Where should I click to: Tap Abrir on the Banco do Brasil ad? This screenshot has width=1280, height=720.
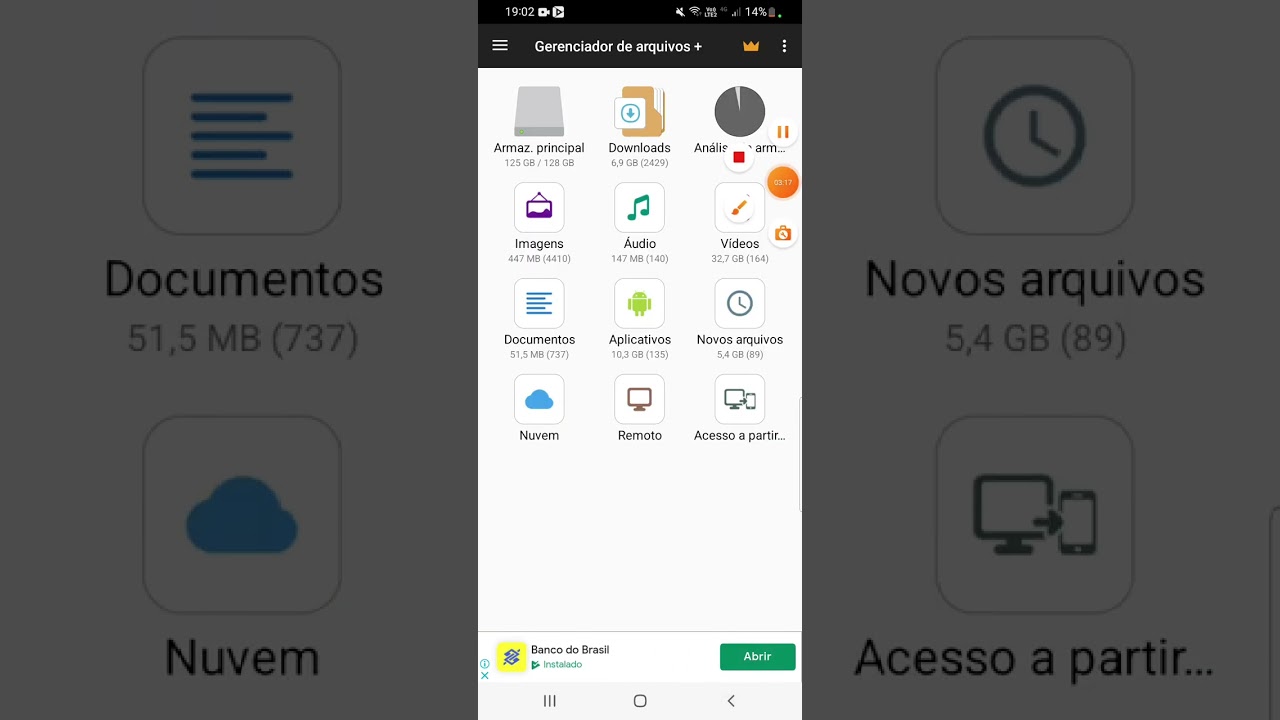click(757, 656)
